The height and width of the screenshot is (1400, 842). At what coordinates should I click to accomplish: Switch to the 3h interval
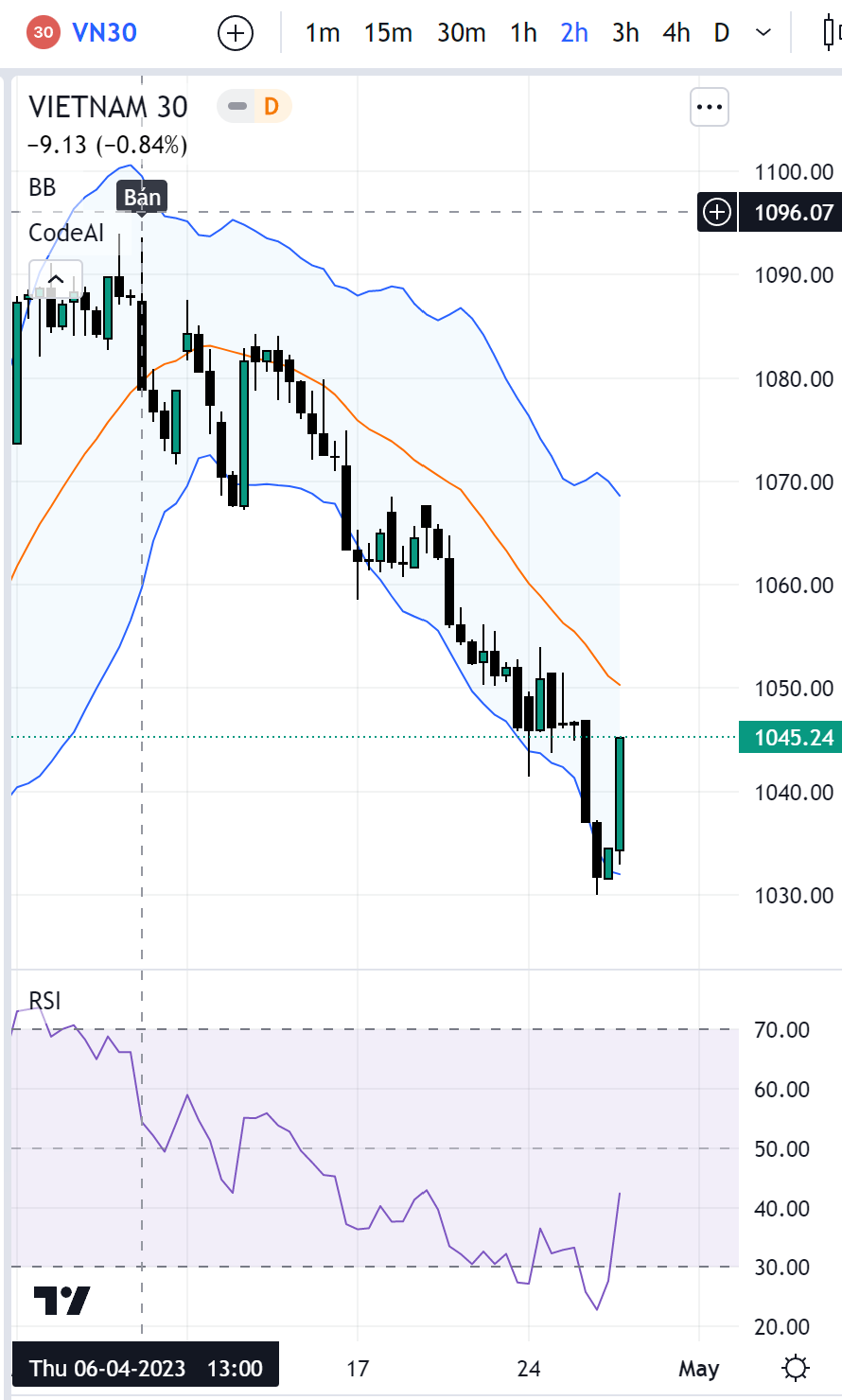point(625,33)
